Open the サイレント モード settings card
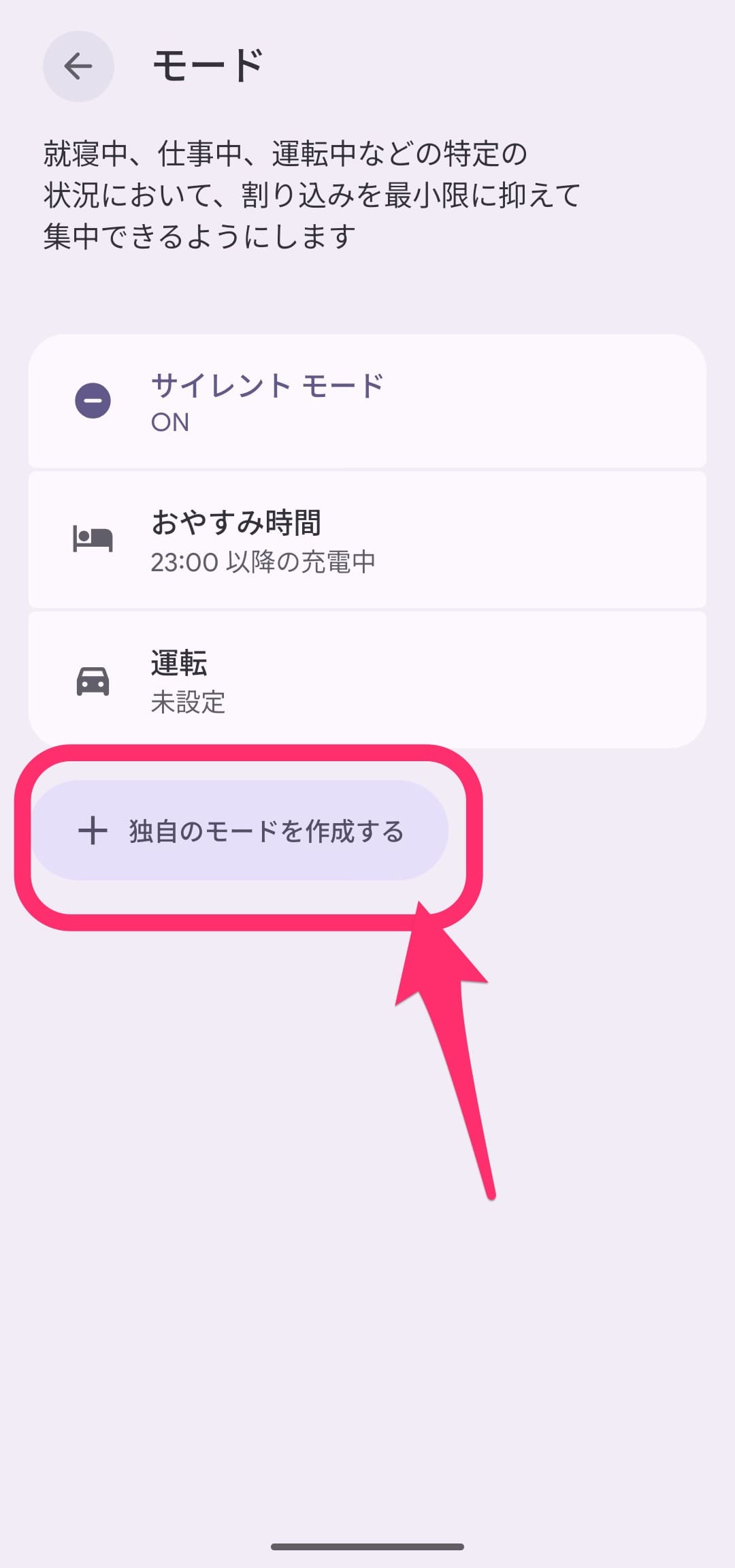Image resolution: width=735 pixels, height=1568 pixels. [367, 402]
